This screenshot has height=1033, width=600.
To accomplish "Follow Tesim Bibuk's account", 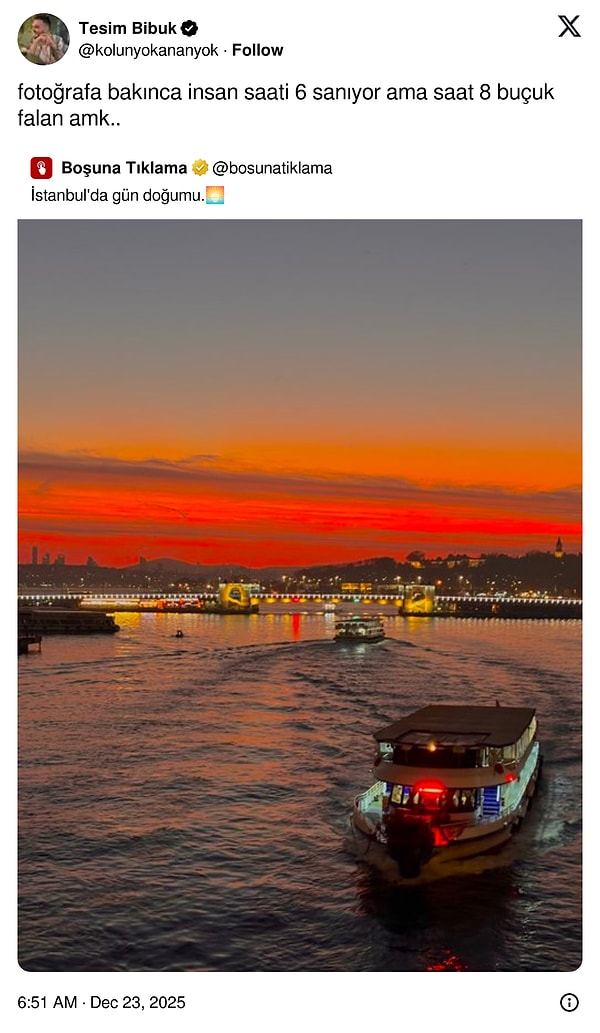I will (257, 50).
